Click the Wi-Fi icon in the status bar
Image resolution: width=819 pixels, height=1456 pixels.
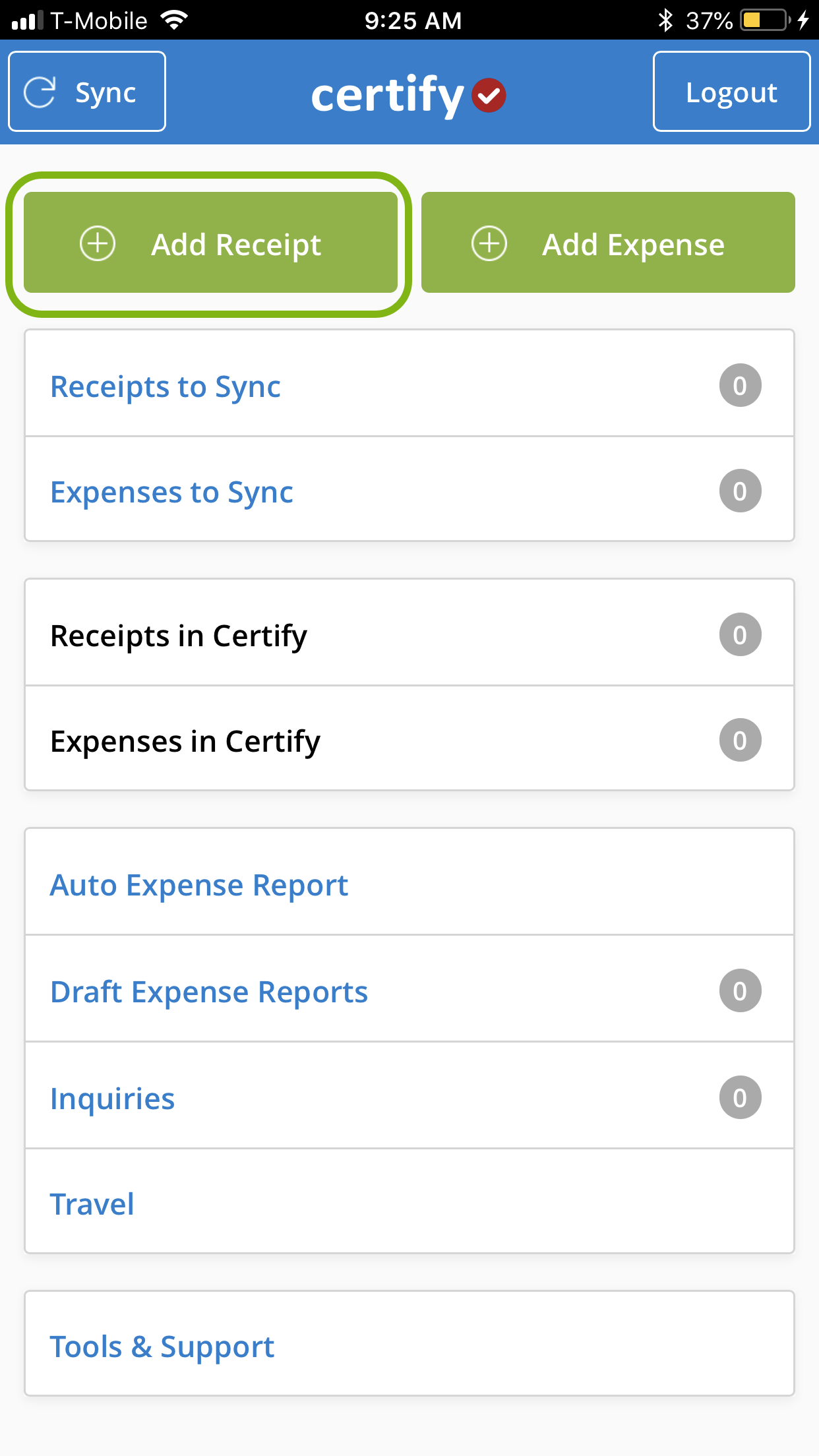(173, 19)
